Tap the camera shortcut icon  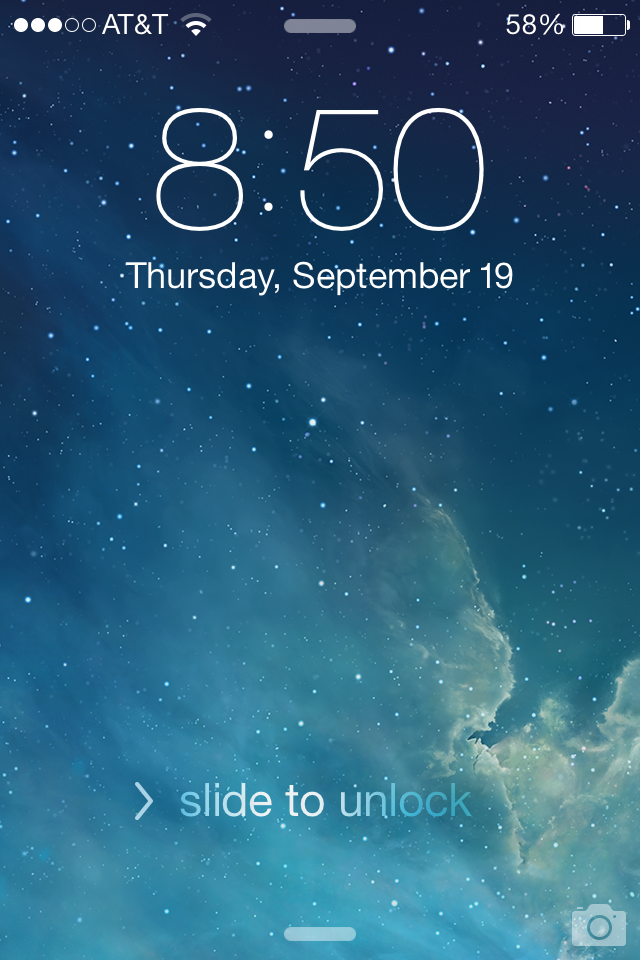click(x=598, y=925)
